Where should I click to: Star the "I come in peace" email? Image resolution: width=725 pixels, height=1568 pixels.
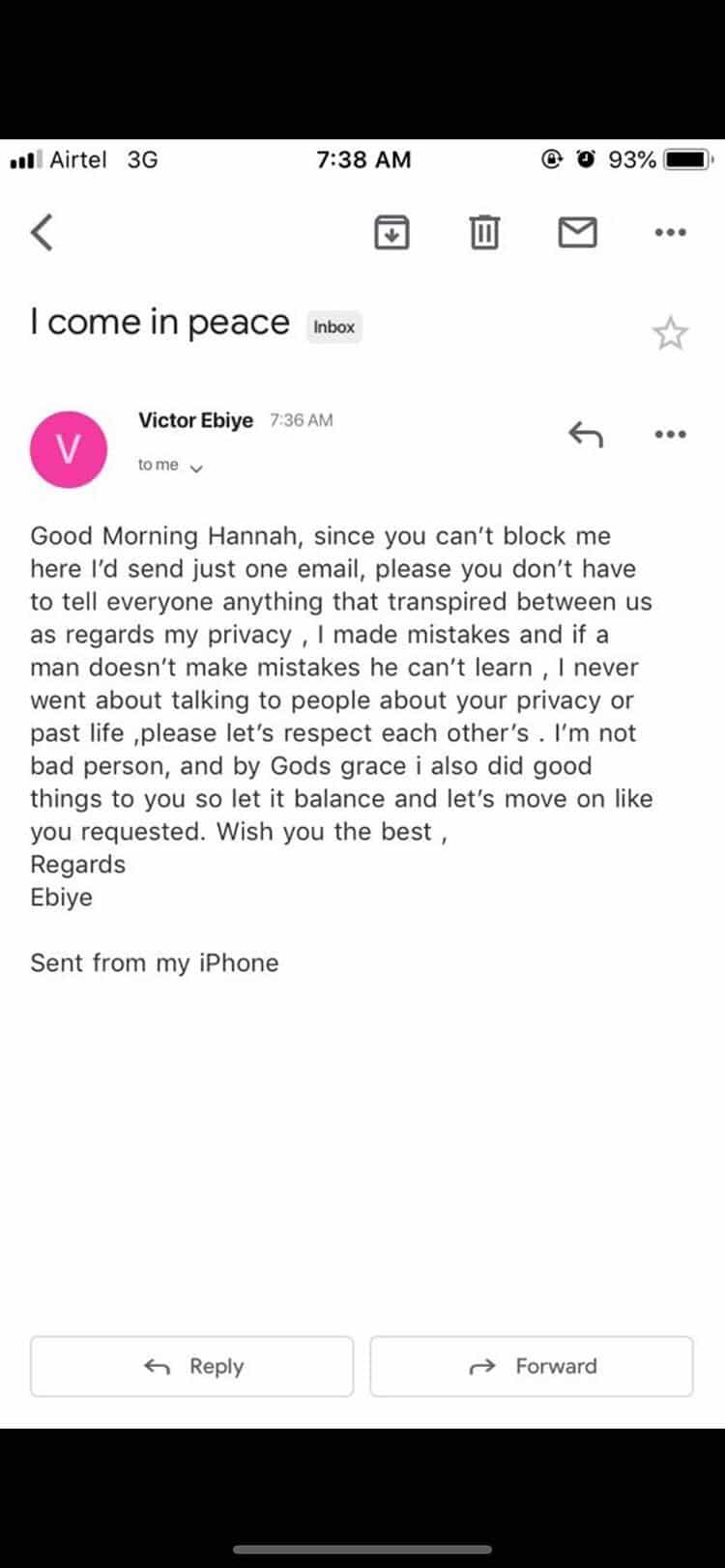pyautogui.click(x=670, y=333)
